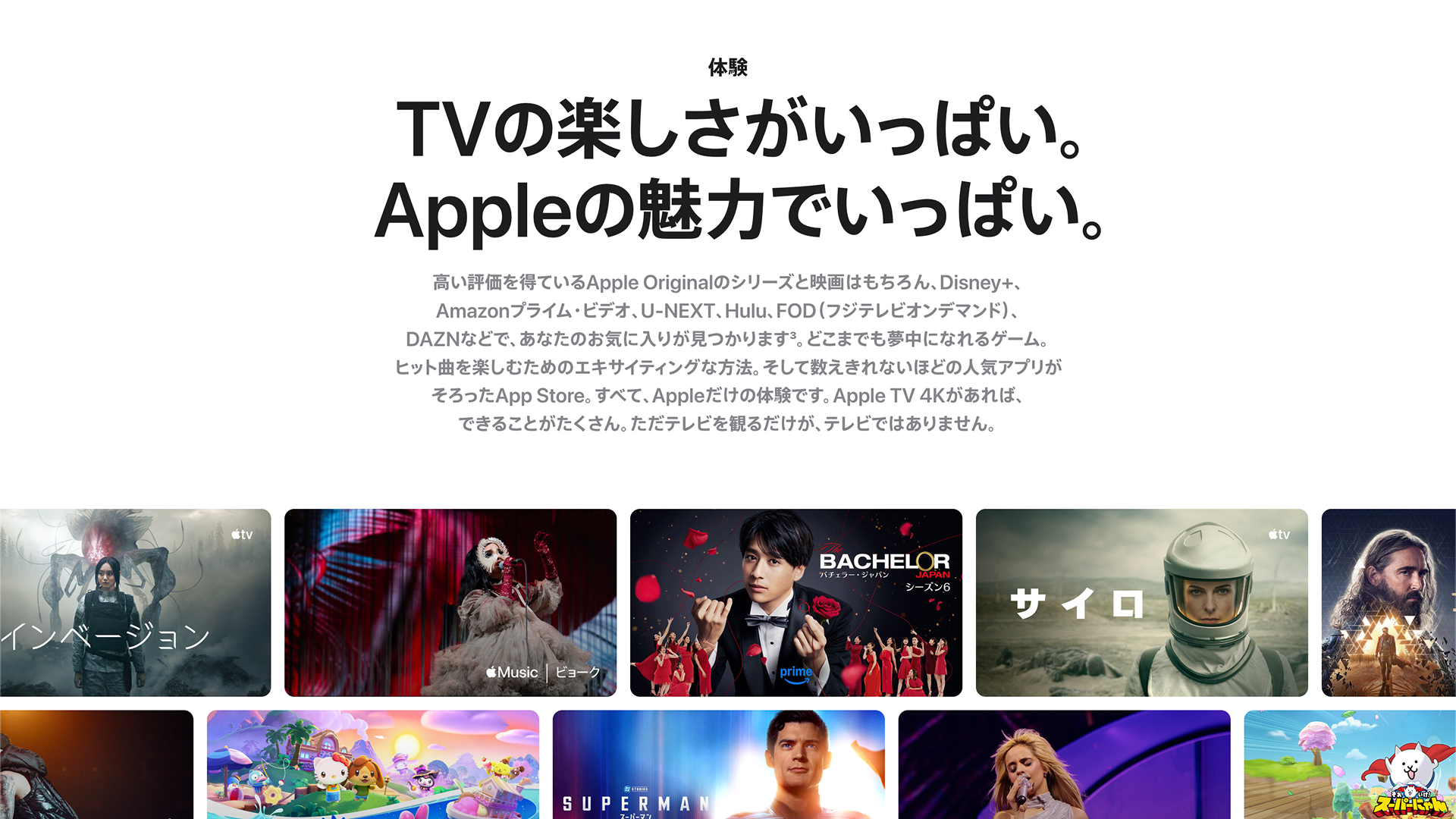The height and width of the screenshot is (819, 1456).
Task: Open the blonde singer concert tile
Action: 1064,764
